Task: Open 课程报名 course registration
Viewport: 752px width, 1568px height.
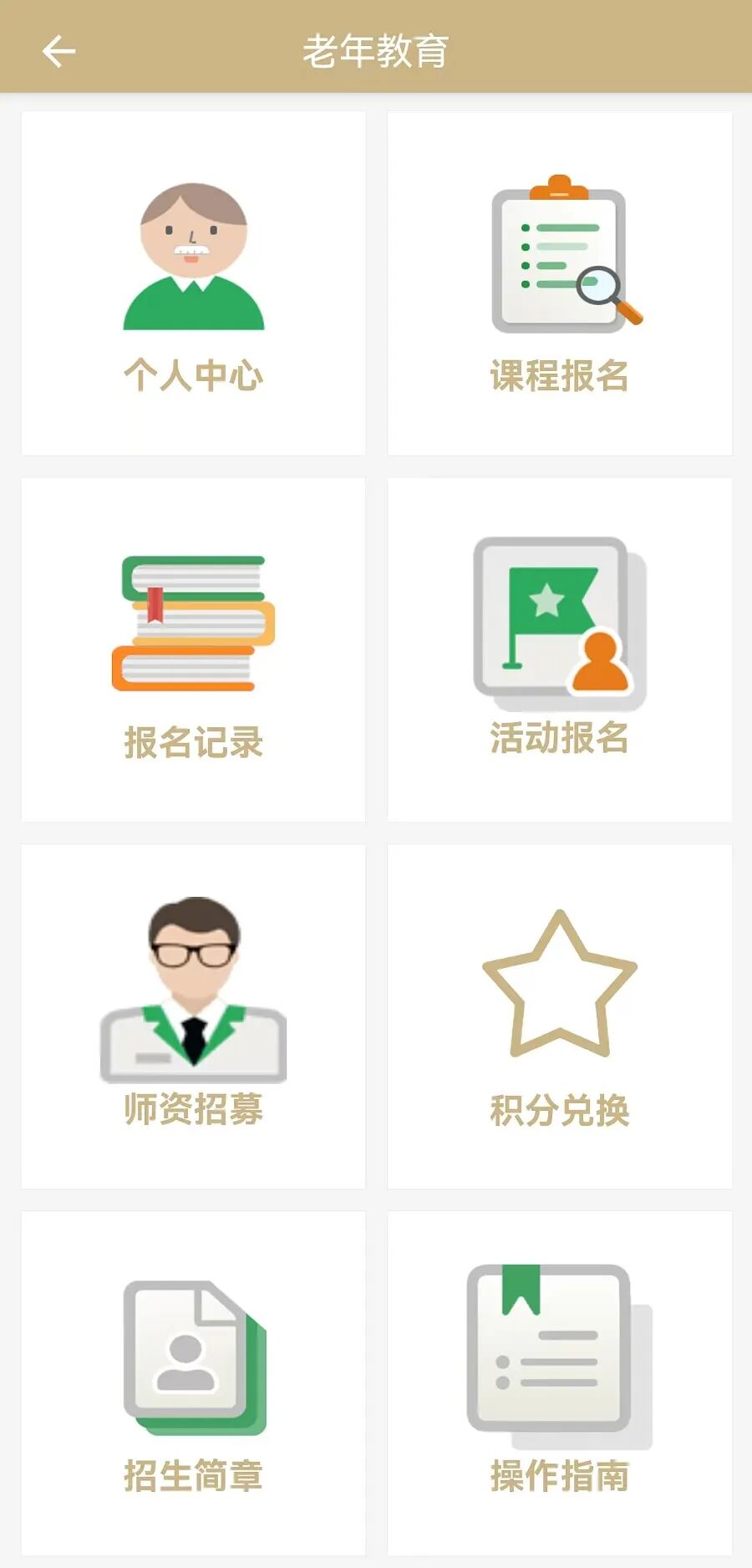Action: tap(559, 283)
